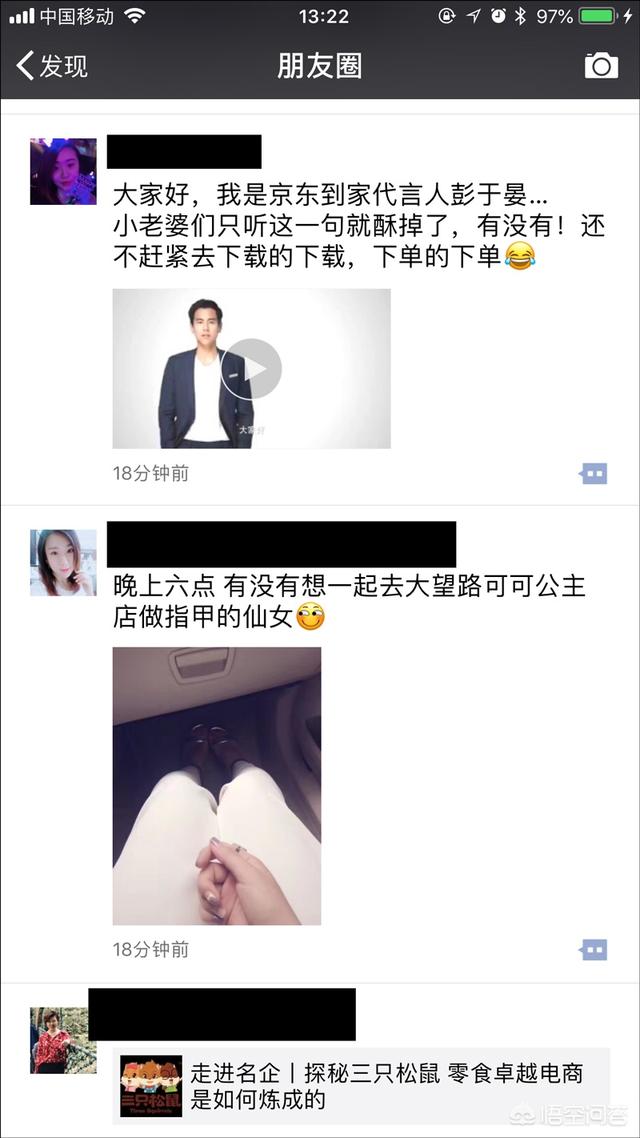View the photo in the 做指甲 post
Viewport: 640px width, 1138px height.
coord(216,785)
